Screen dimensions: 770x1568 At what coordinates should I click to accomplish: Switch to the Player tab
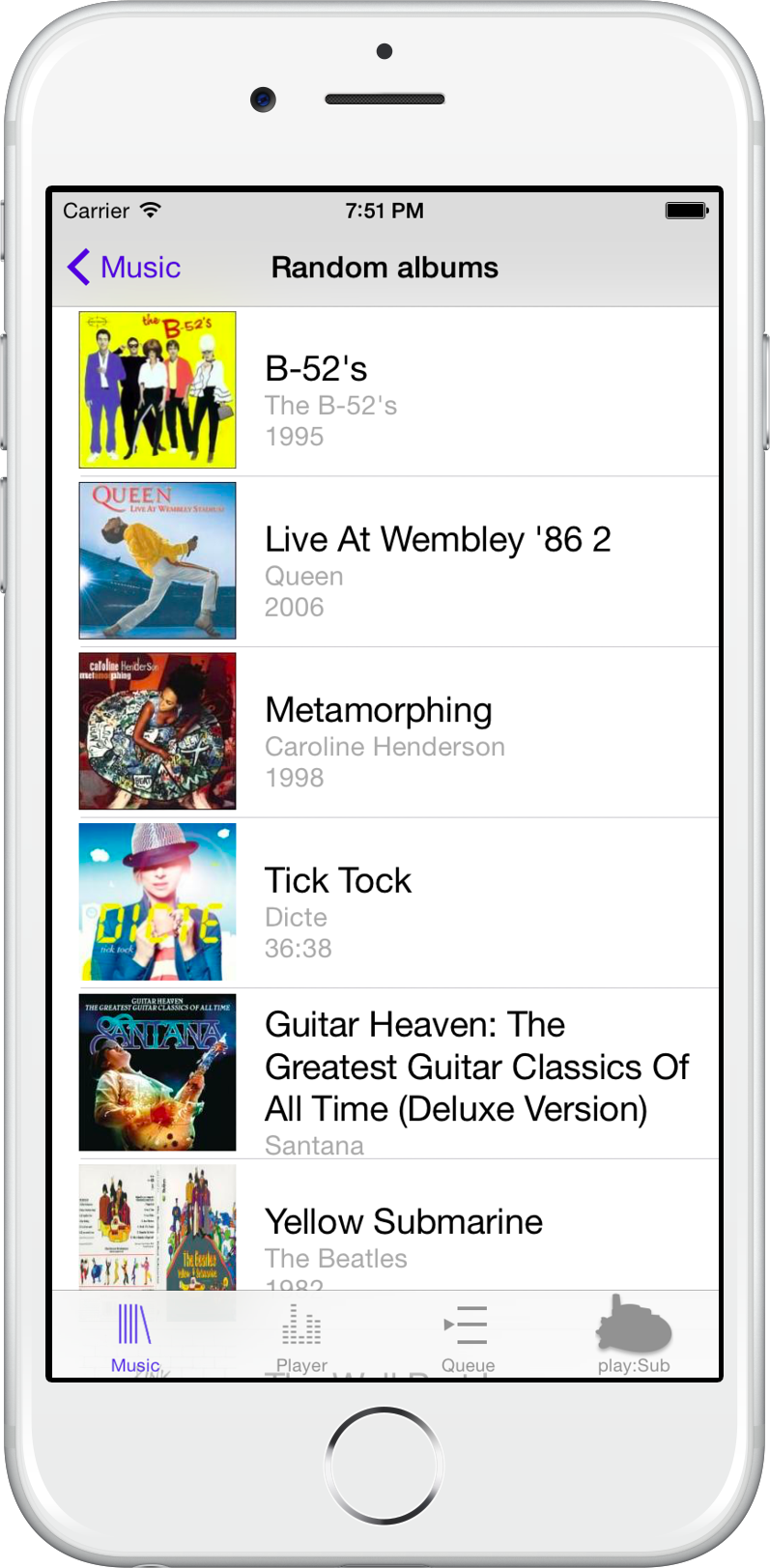click(301, 1336)
